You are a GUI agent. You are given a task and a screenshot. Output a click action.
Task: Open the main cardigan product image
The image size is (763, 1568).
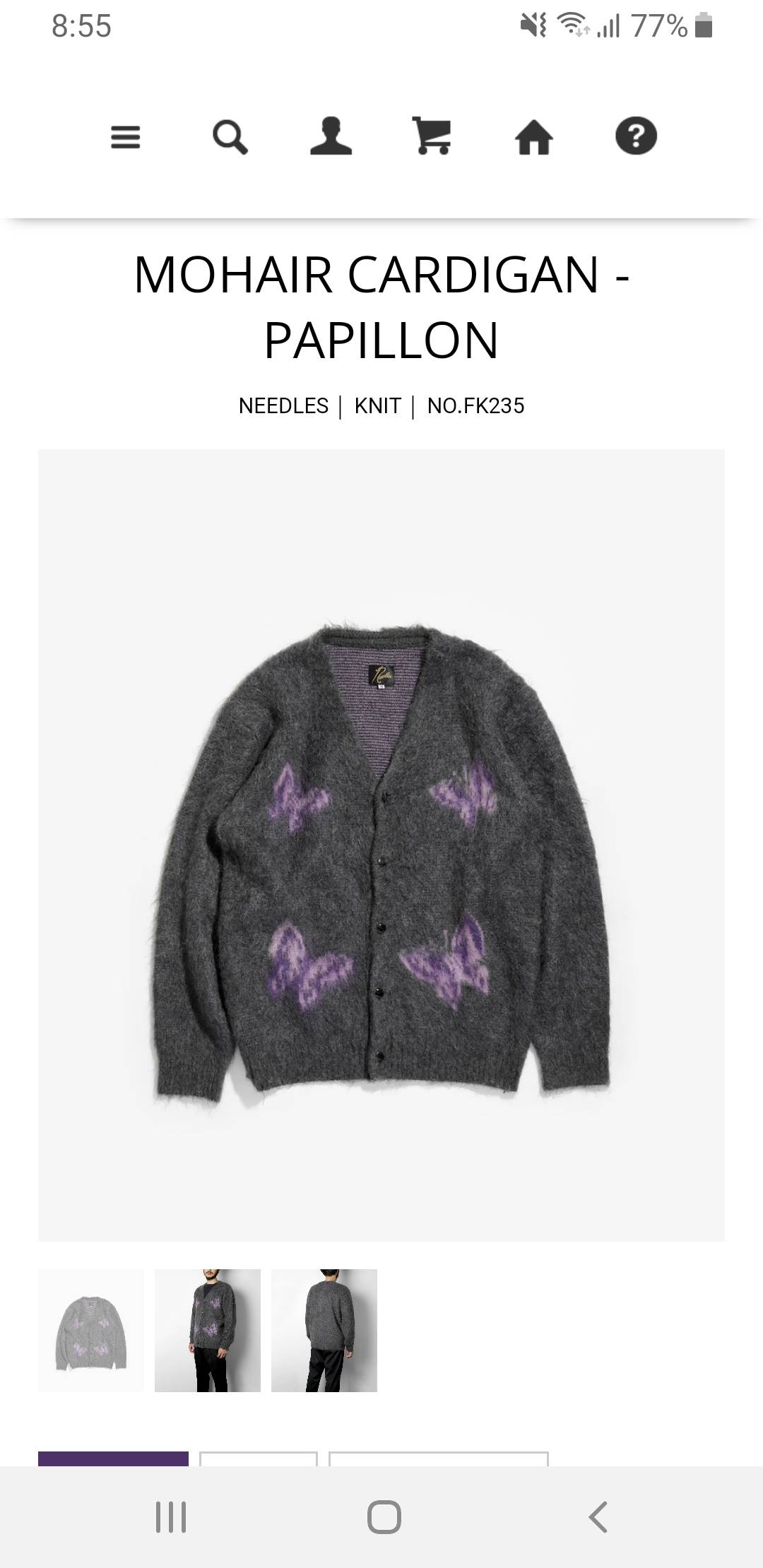[381, 845]
